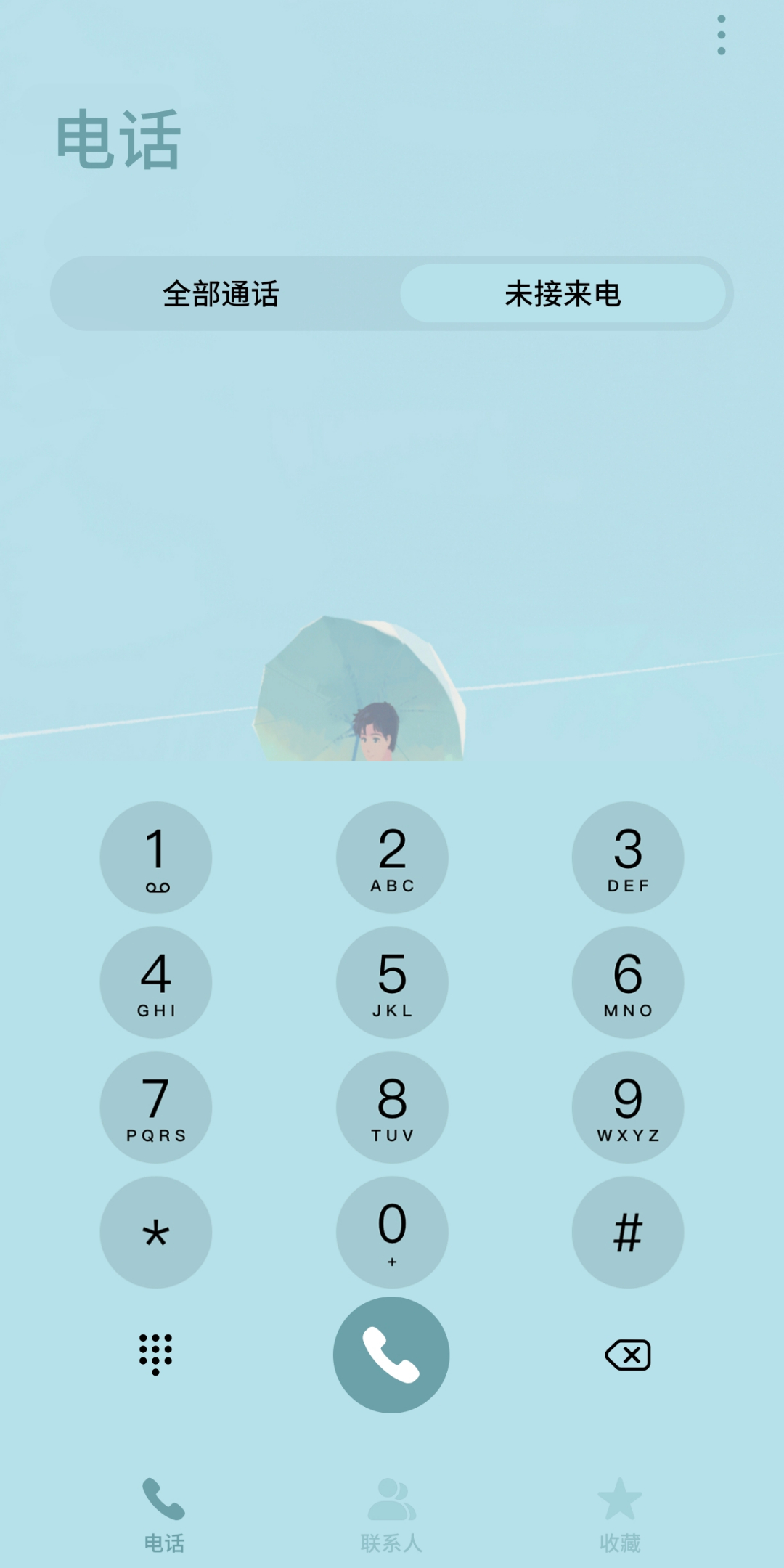Screen dimensions: 784x1568
Task: Tap the 4 GHI key
Action: (x=156, y=982)
